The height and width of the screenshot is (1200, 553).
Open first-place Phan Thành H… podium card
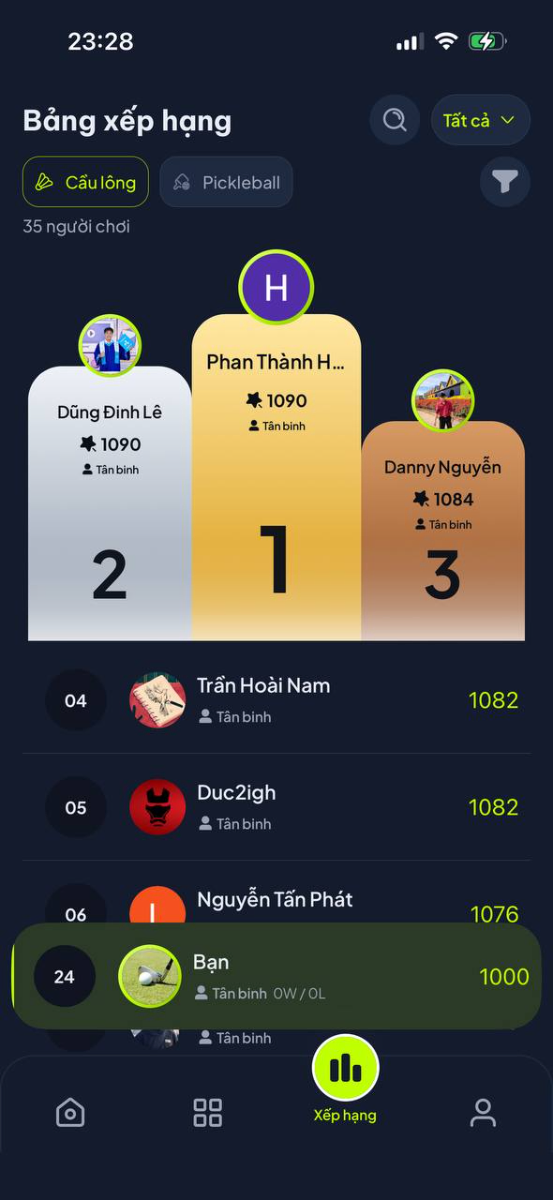click(x=276, y=477)
